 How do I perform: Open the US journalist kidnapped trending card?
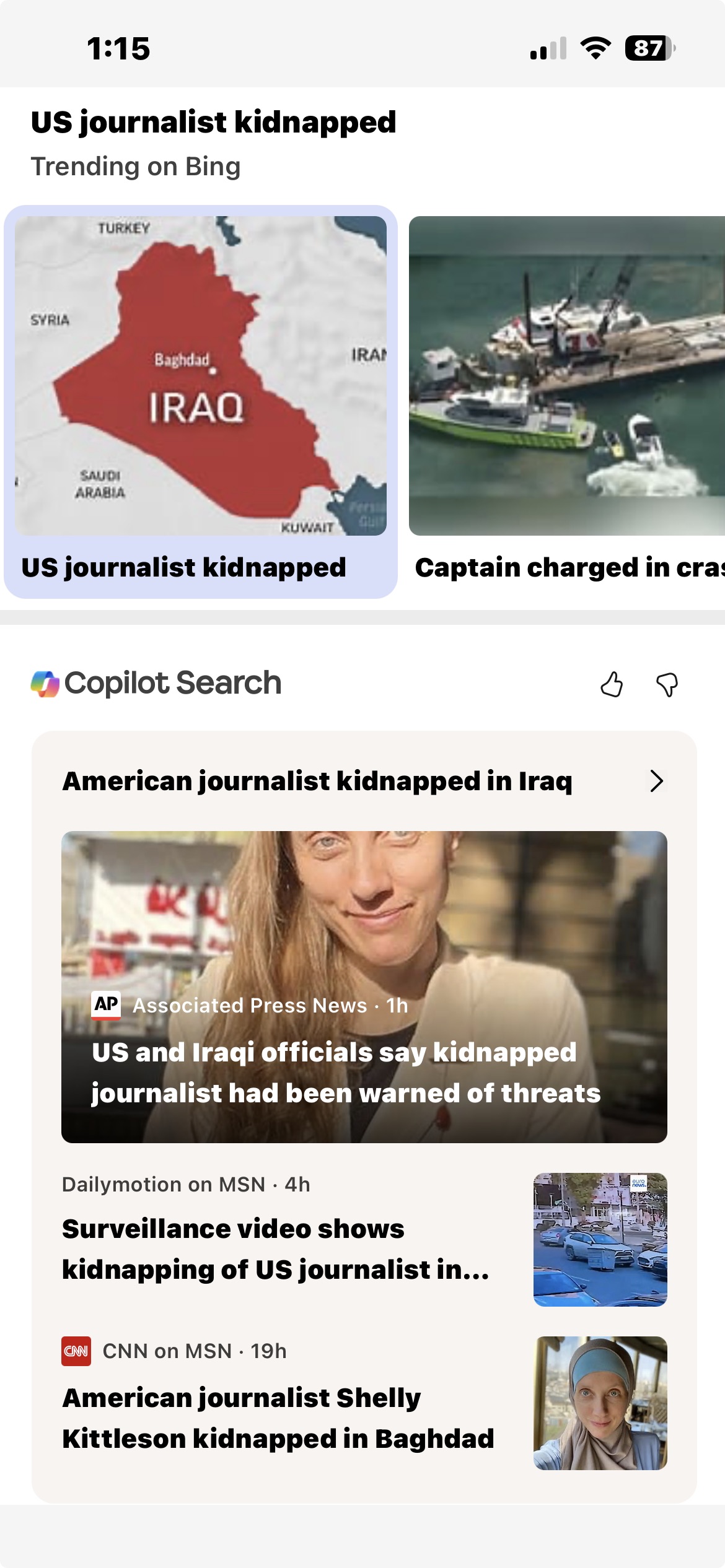point(200,401)
